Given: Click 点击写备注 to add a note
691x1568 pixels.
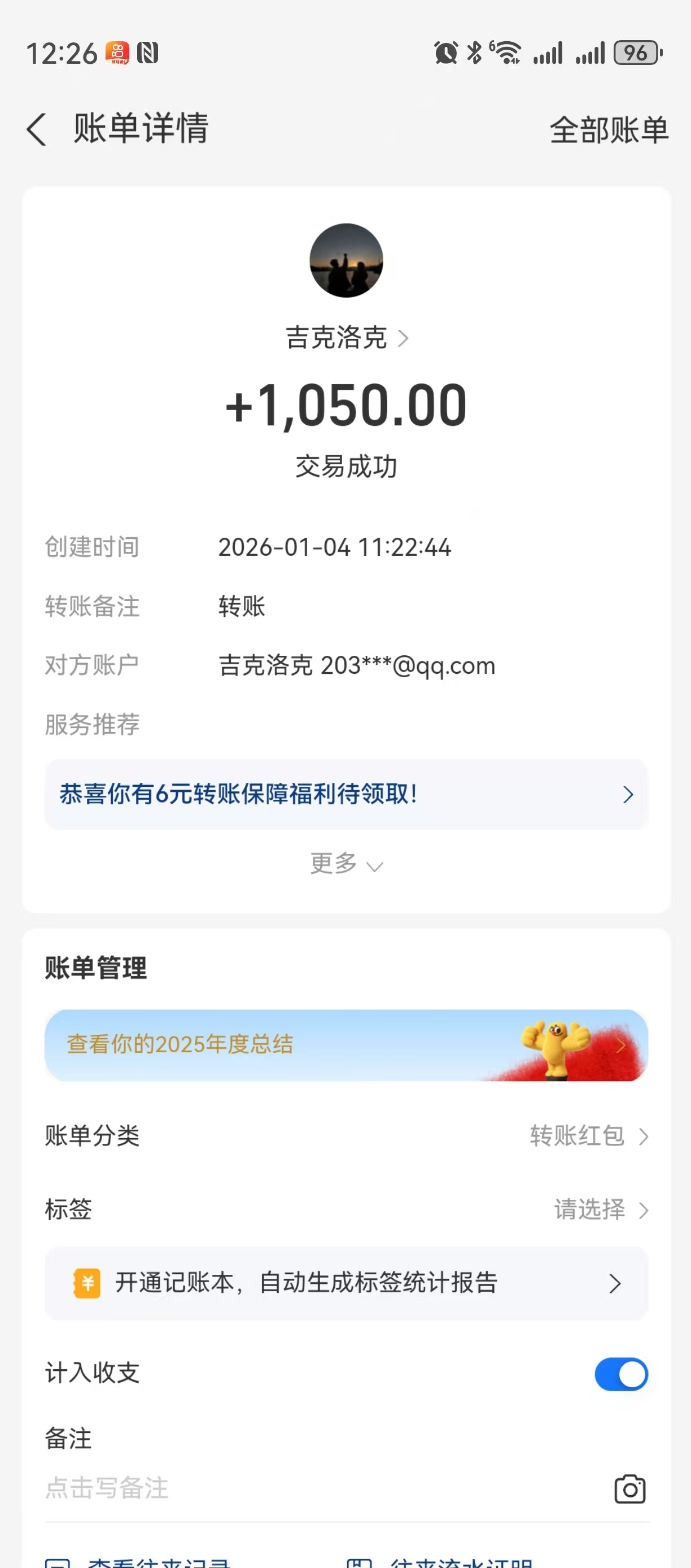Looking at the screenshot, I should pyautogui.click(x=106, y=1489).
